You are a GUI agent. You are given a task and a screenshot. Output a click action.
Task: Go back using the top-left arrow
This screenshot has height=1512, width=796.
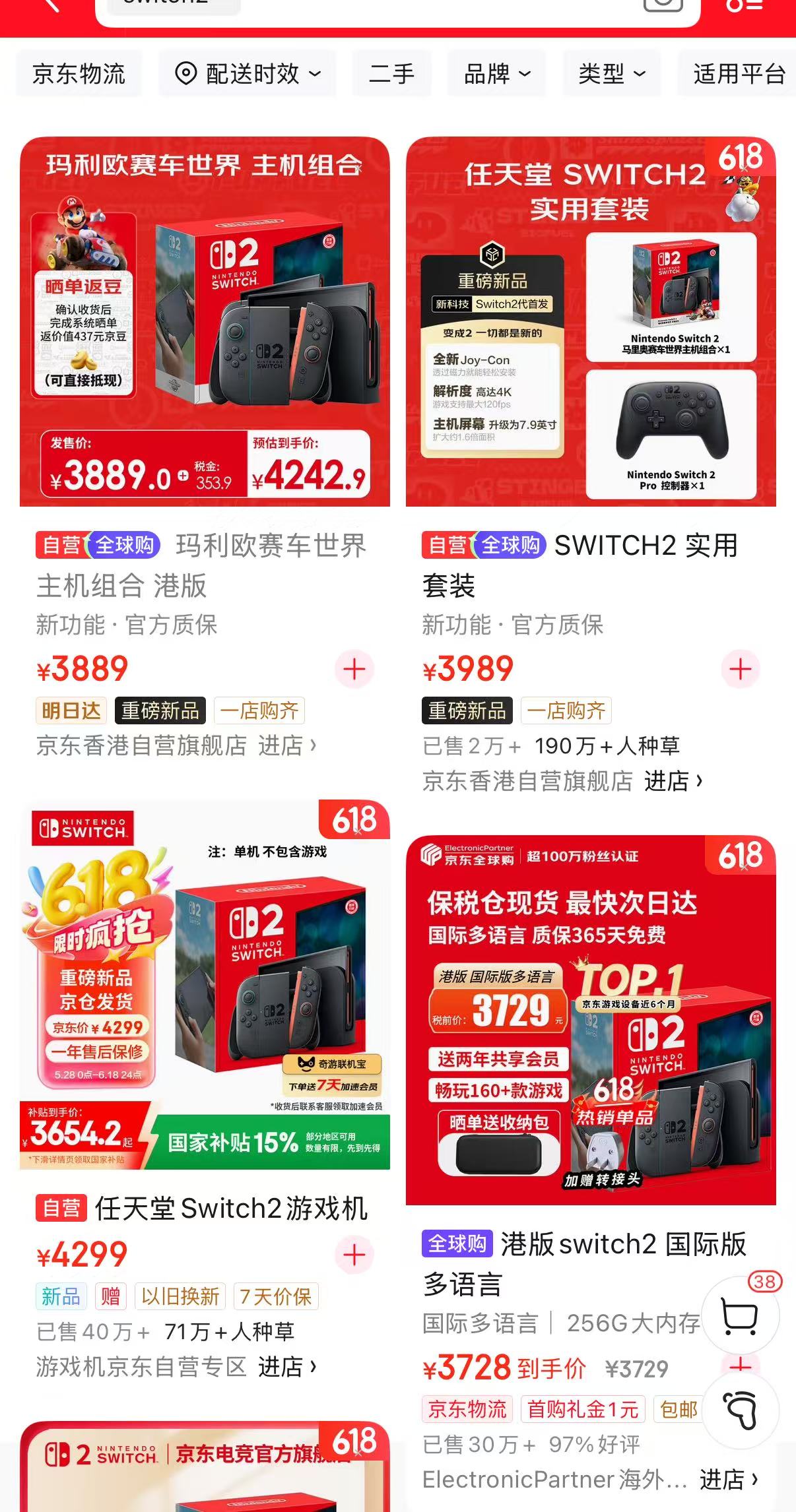coord(50,5)
